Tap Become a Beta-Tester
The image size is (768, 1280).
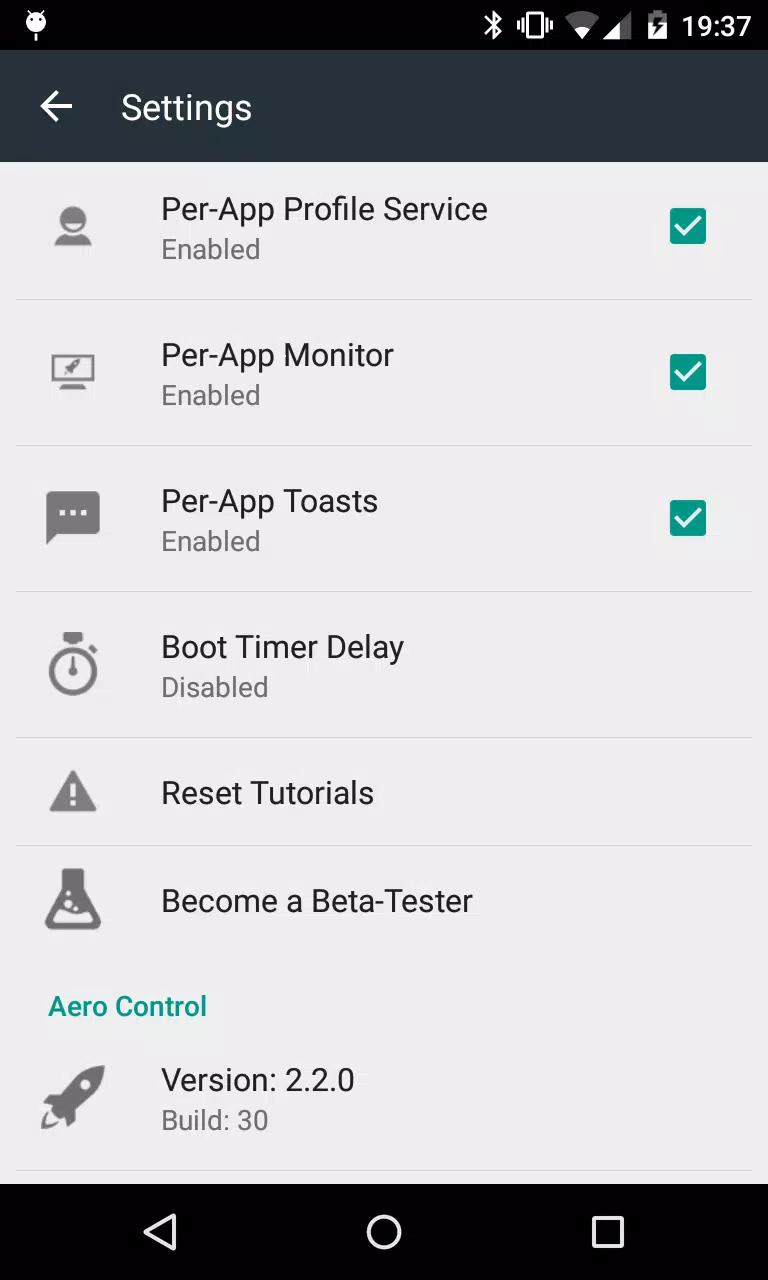pos(316,900)
